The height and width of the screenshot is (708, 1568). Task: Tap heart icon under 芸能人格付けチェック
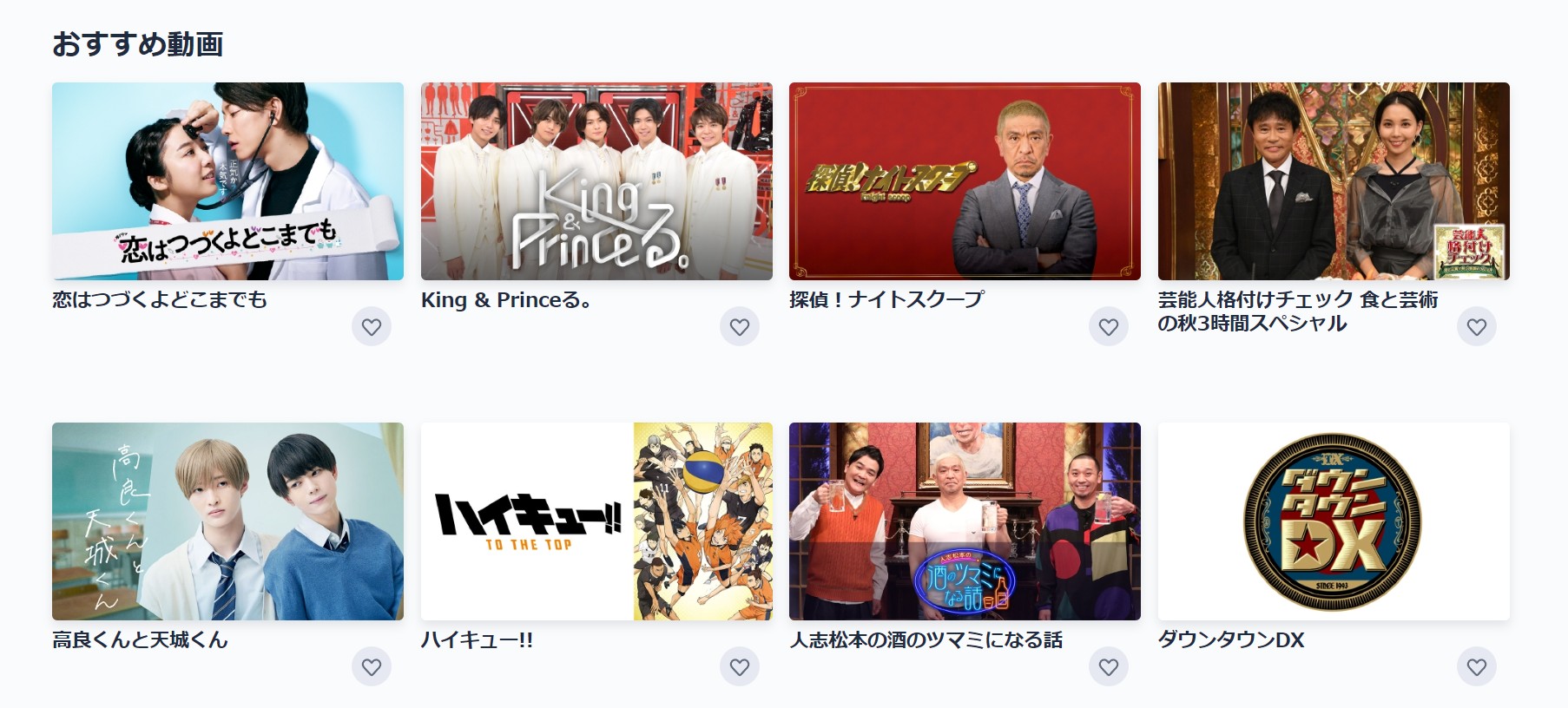click(x=1477, y=327)
